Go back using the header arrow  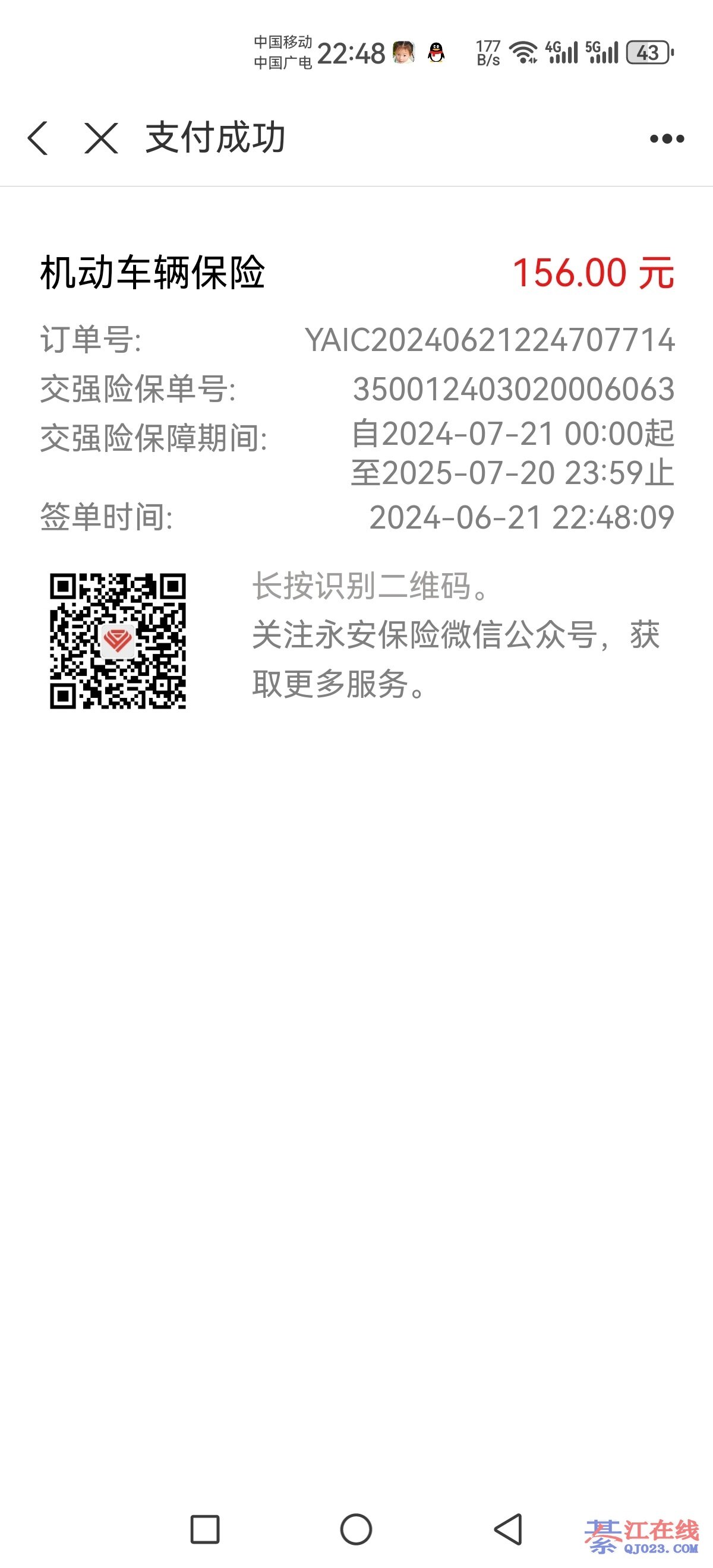click(38, 138)
